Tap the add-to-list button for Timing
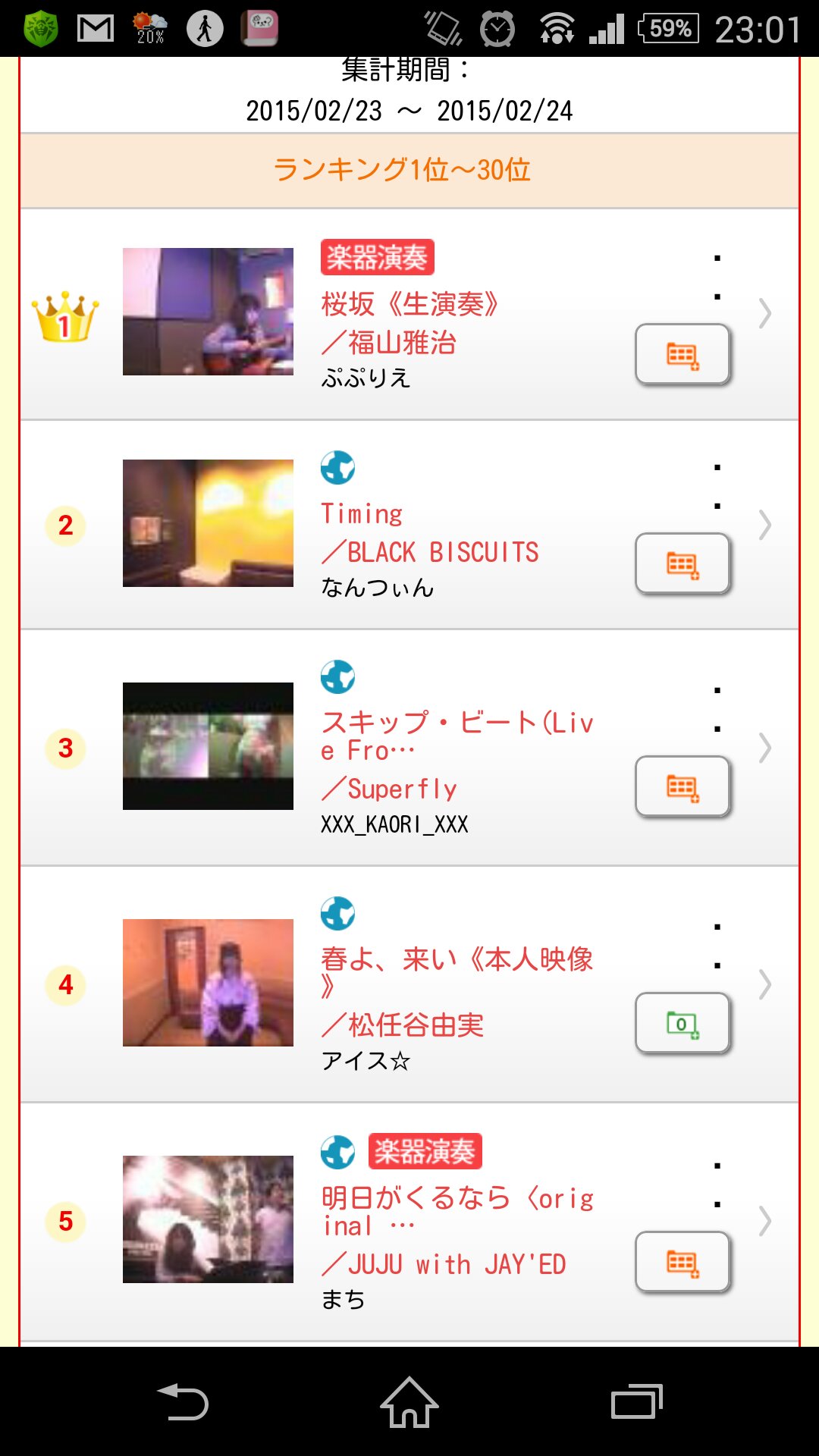The image size is (819, 1456). [682, 564]
